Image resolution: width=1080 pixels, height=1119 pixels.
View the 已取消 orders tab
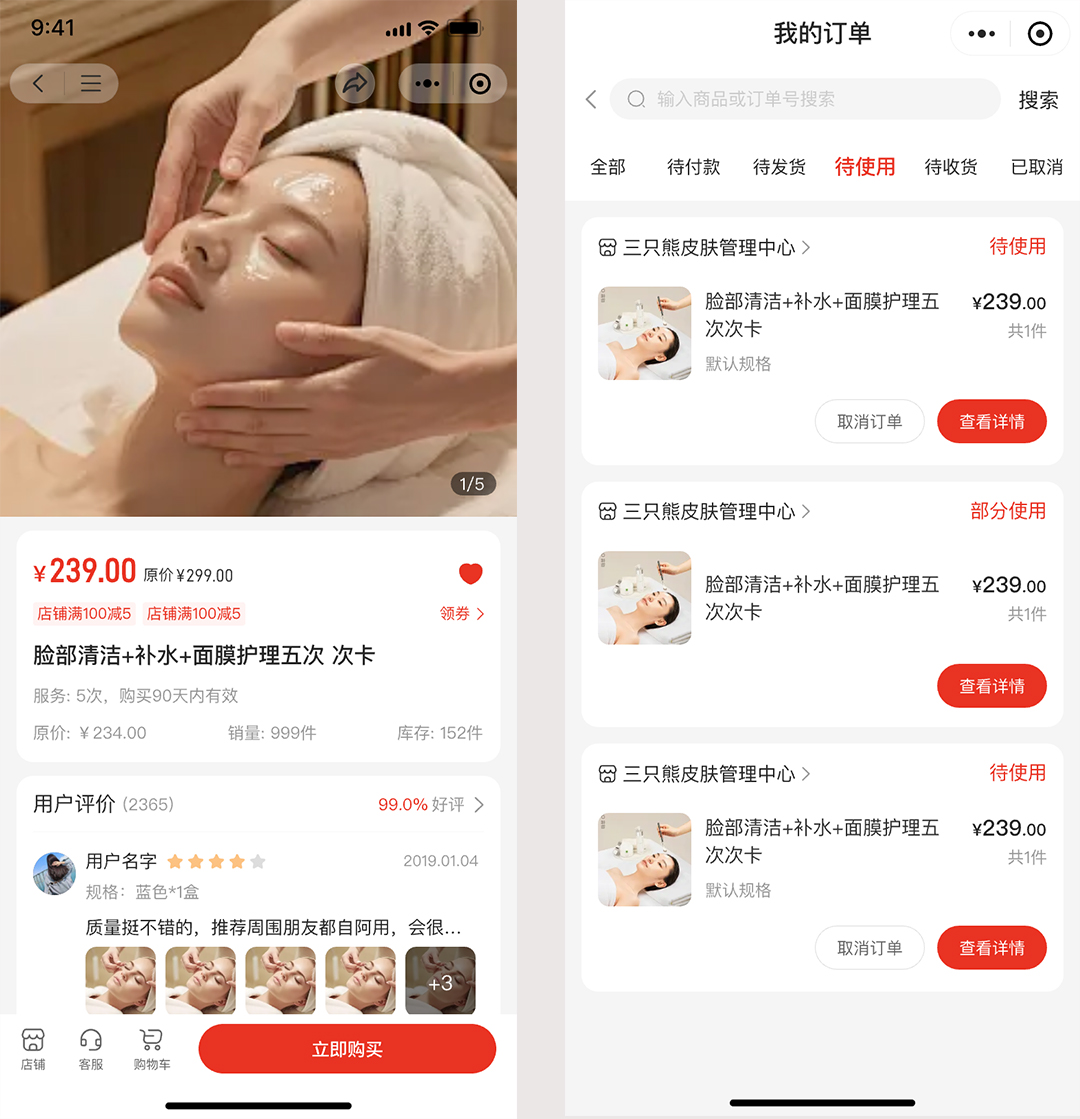click(1036, 167)
